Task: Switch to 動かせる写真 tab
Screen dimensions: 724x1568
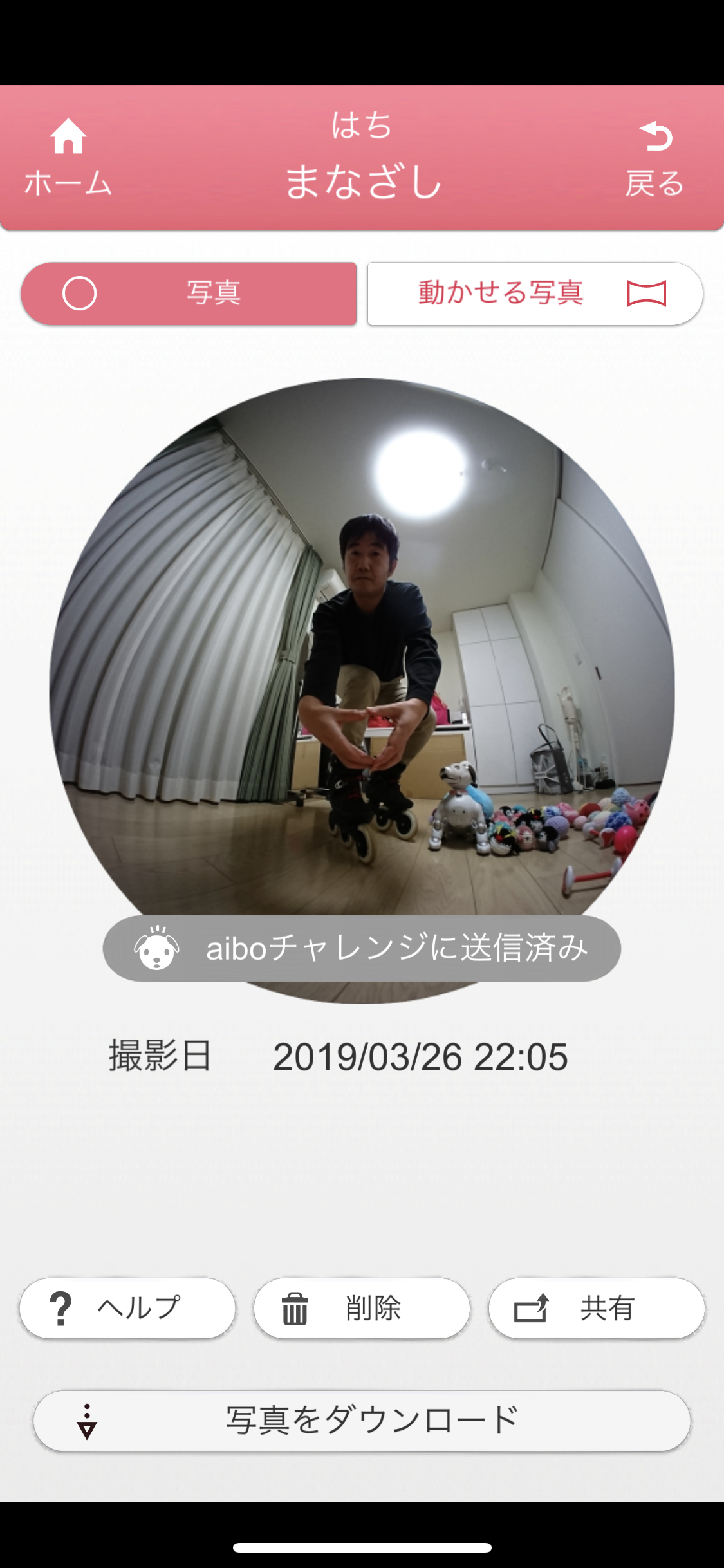Action: pos(535,294)
